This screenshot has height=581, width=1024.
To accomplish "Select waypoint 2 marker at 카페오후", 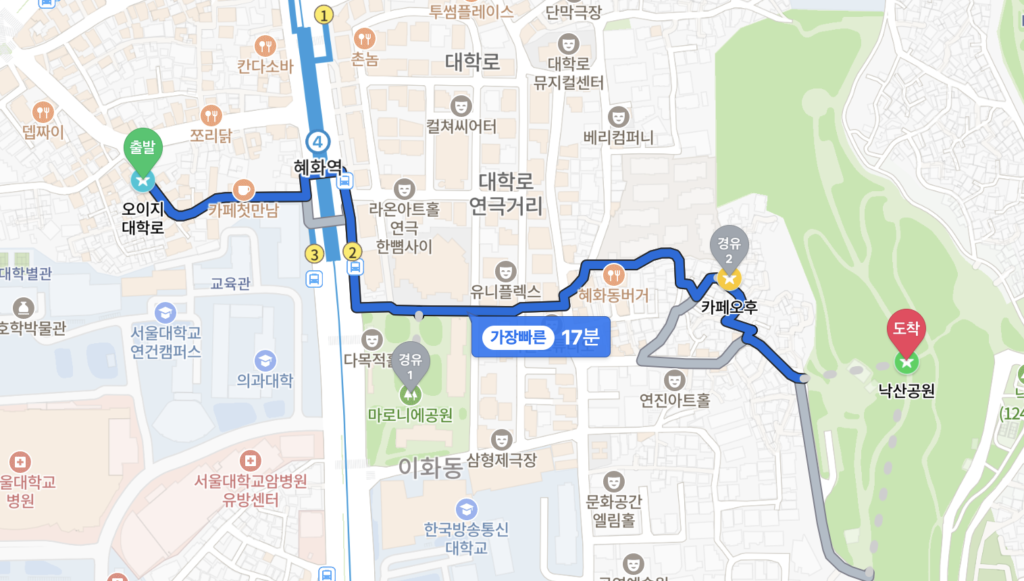I will point(728,248).
